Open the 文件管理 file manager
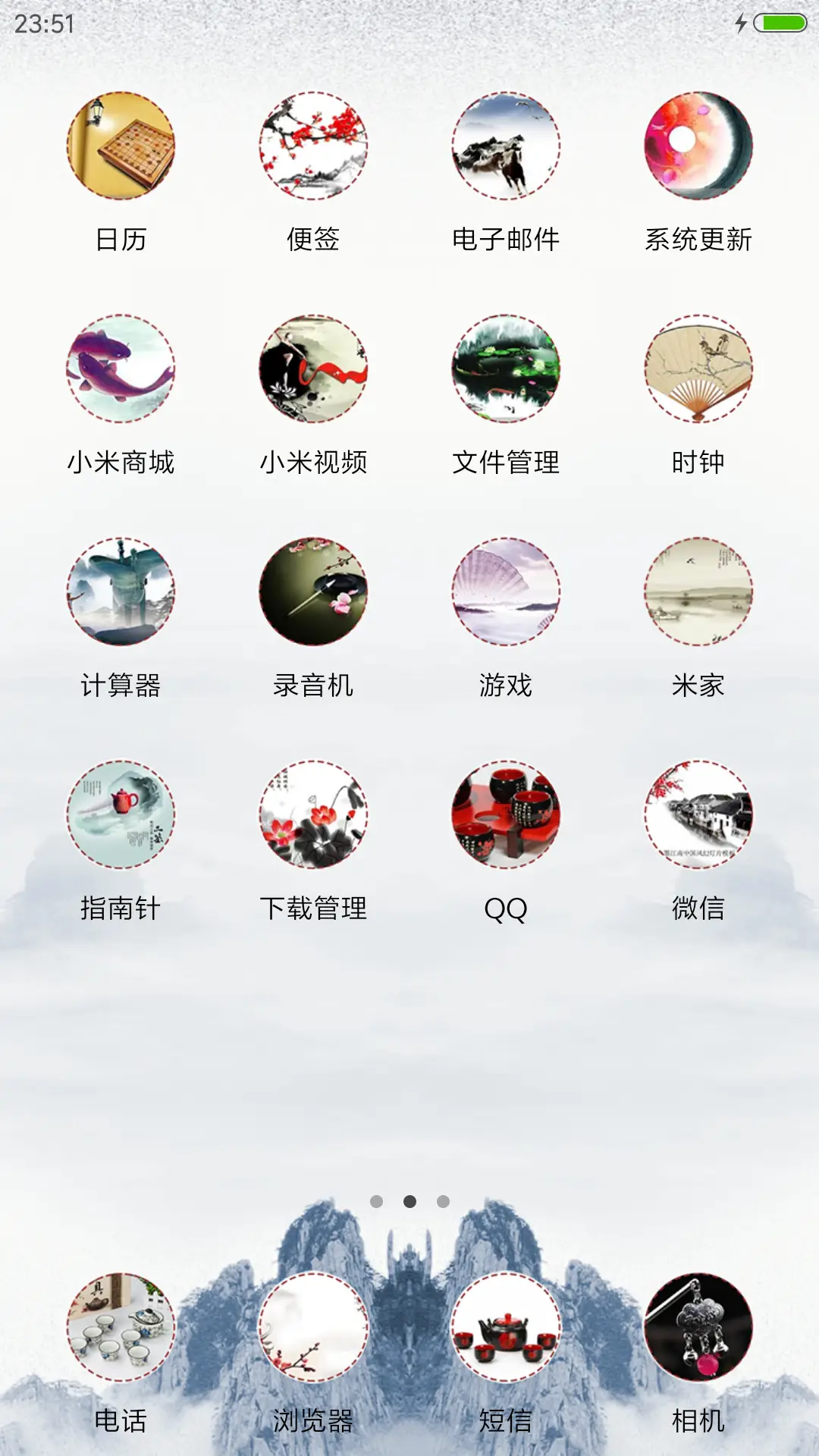This screenshot has height=1456, width=819. (x=506, y=368)
